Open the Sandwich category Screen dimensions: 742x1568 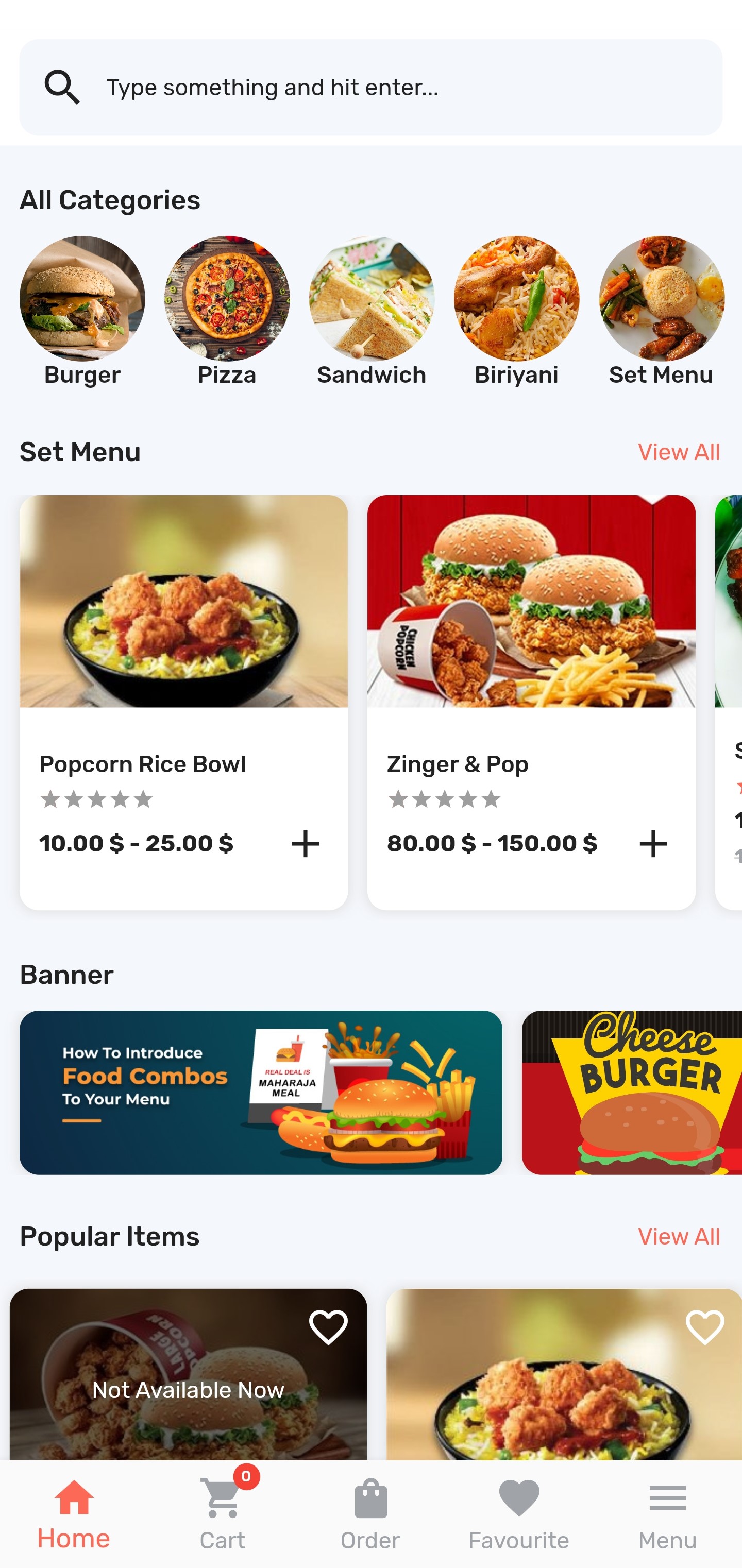[372, 298]
